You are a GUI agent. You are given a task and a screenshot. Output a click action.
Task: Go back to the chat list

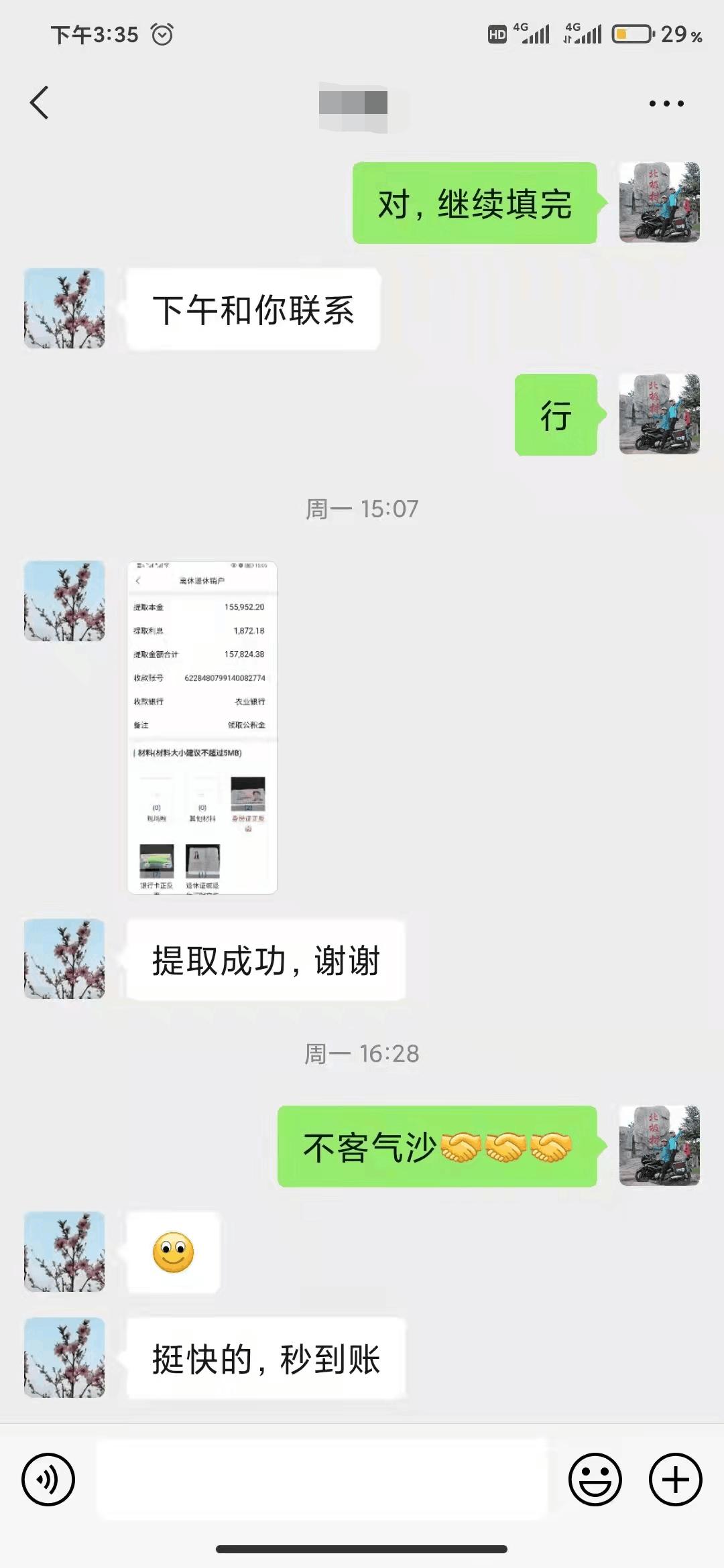click(x=40, y=103)
